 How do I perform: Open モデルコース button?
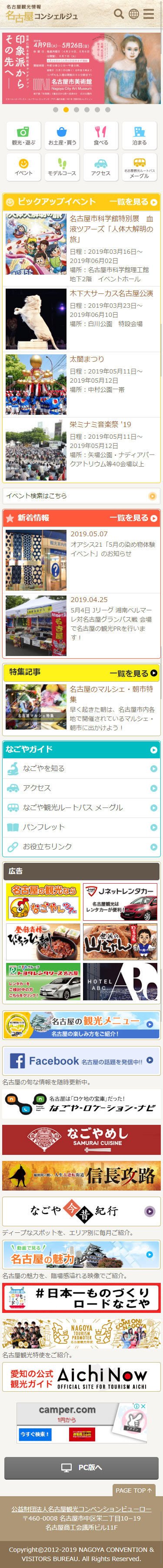62,167
